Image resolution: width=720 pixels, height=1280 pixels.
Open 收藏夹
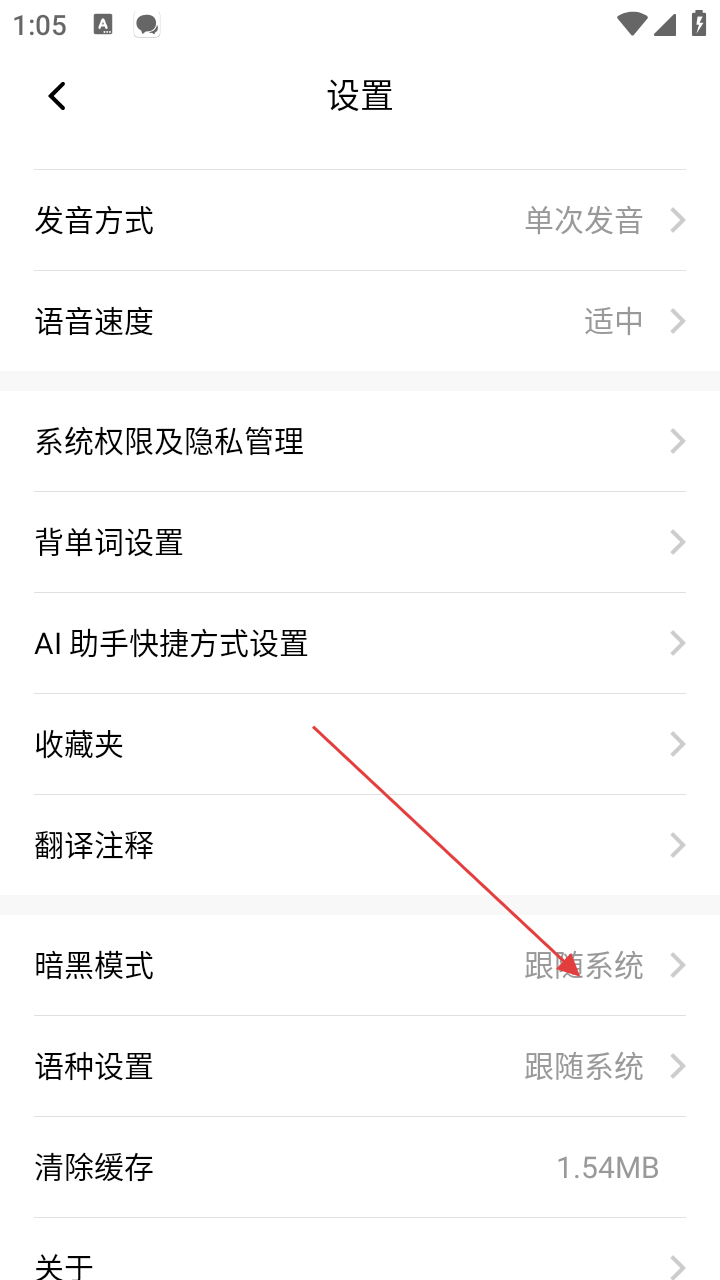point(360,744)
